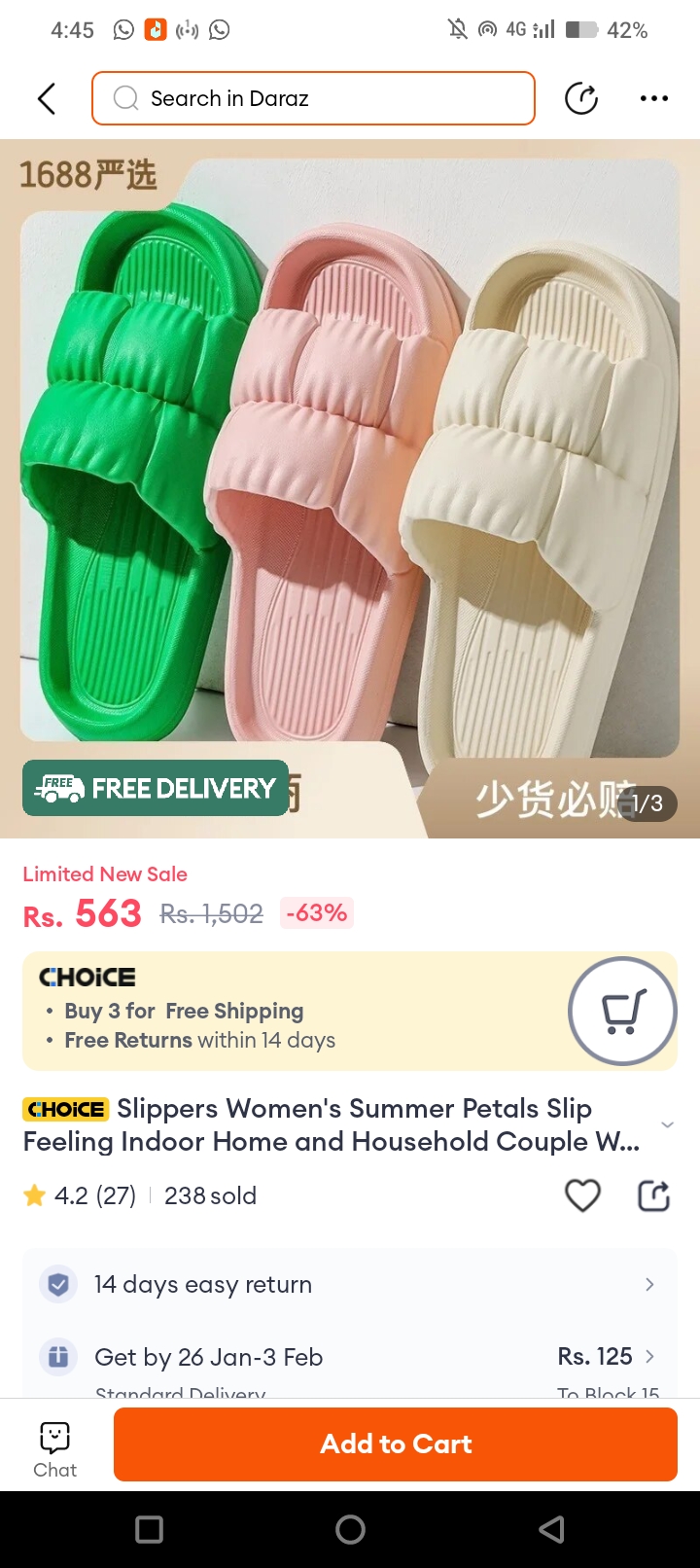Open the three-dot overflow menu
This screenshot has height=1568, width=700.
654,98
